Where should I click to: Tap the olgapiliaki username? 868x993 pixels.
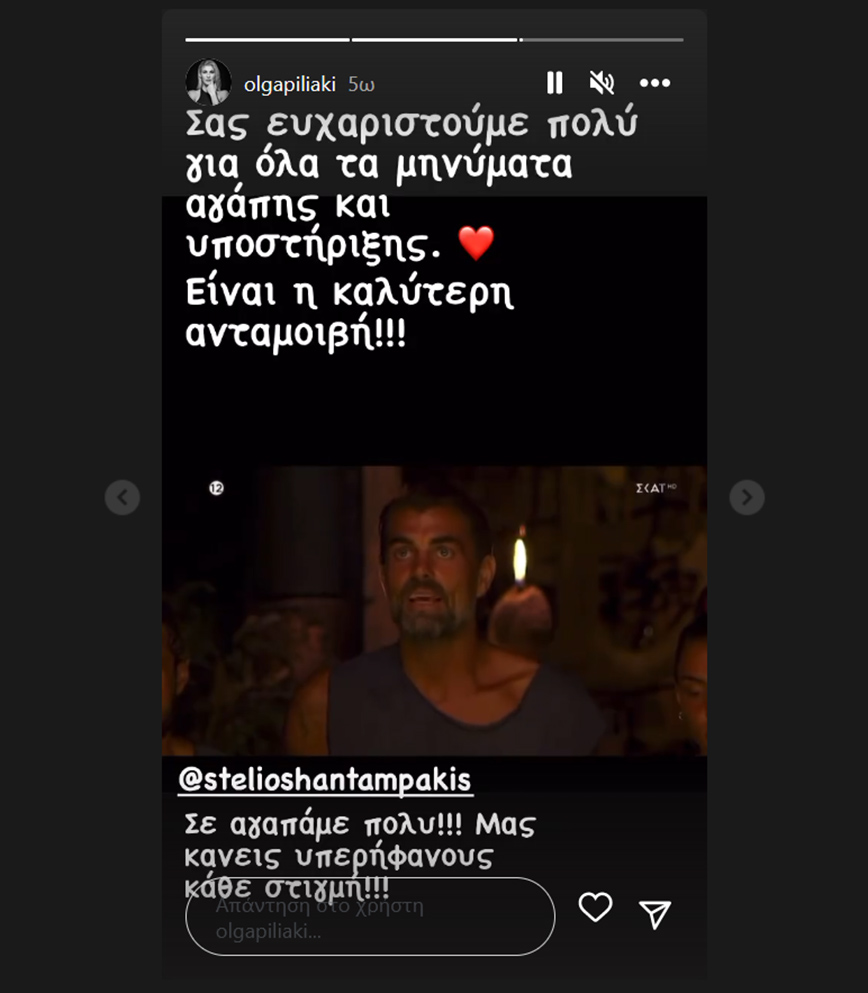pos(290,85)
